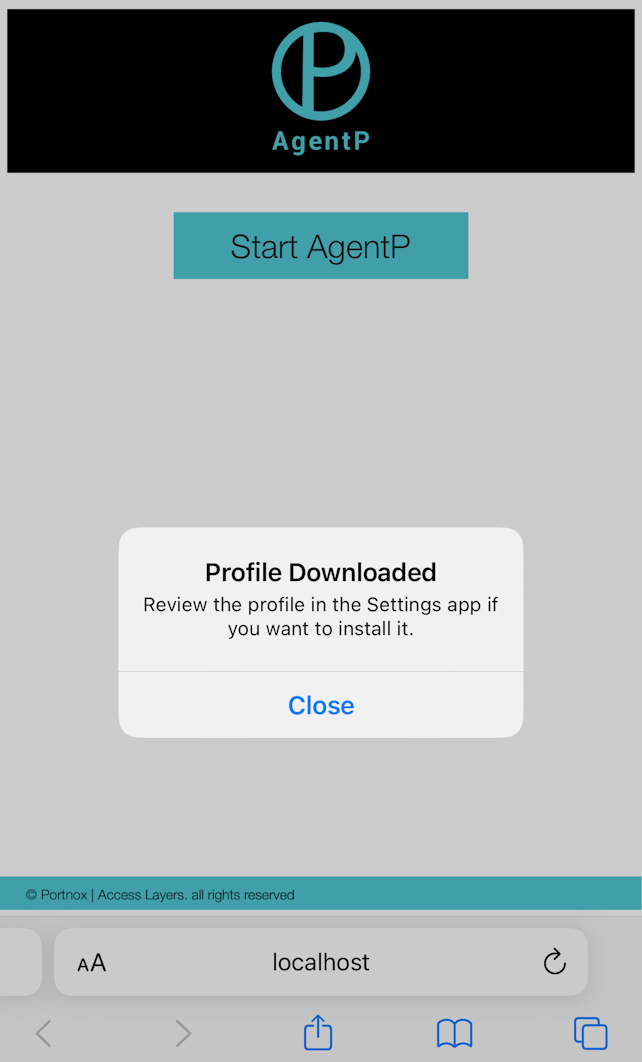Screen dimensions: 642x1062
Task: Open the Safari share sheet
Action: coord(318,1032)
